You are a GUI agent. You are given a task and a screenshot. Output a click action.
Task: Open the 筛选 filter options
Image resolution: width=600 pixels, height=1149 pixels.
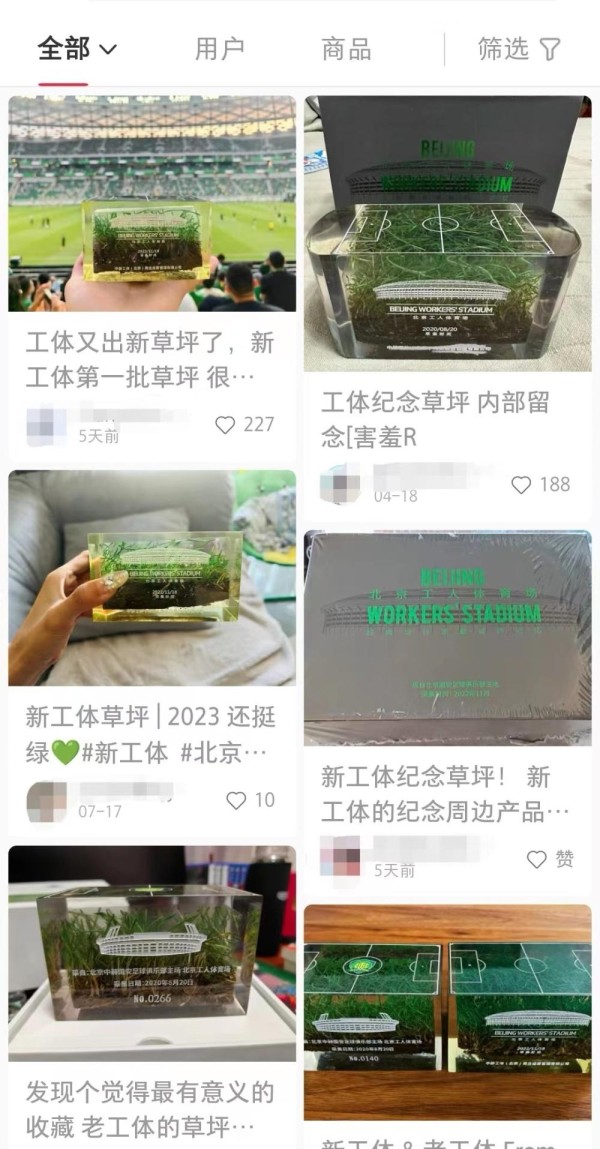(x=519, y=49)
